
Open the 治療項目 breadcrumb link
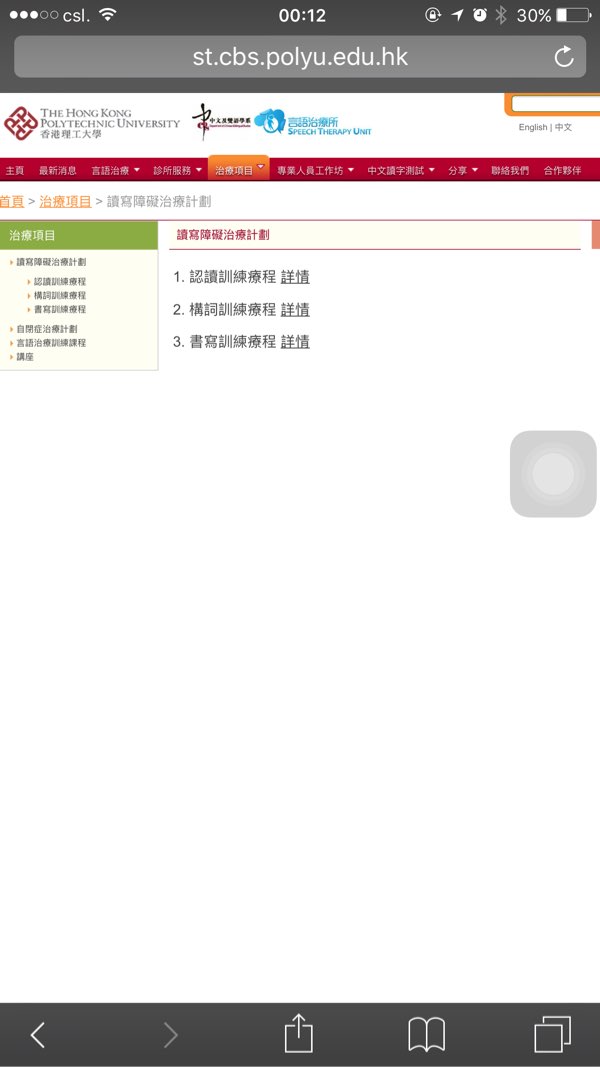point(65,201)
